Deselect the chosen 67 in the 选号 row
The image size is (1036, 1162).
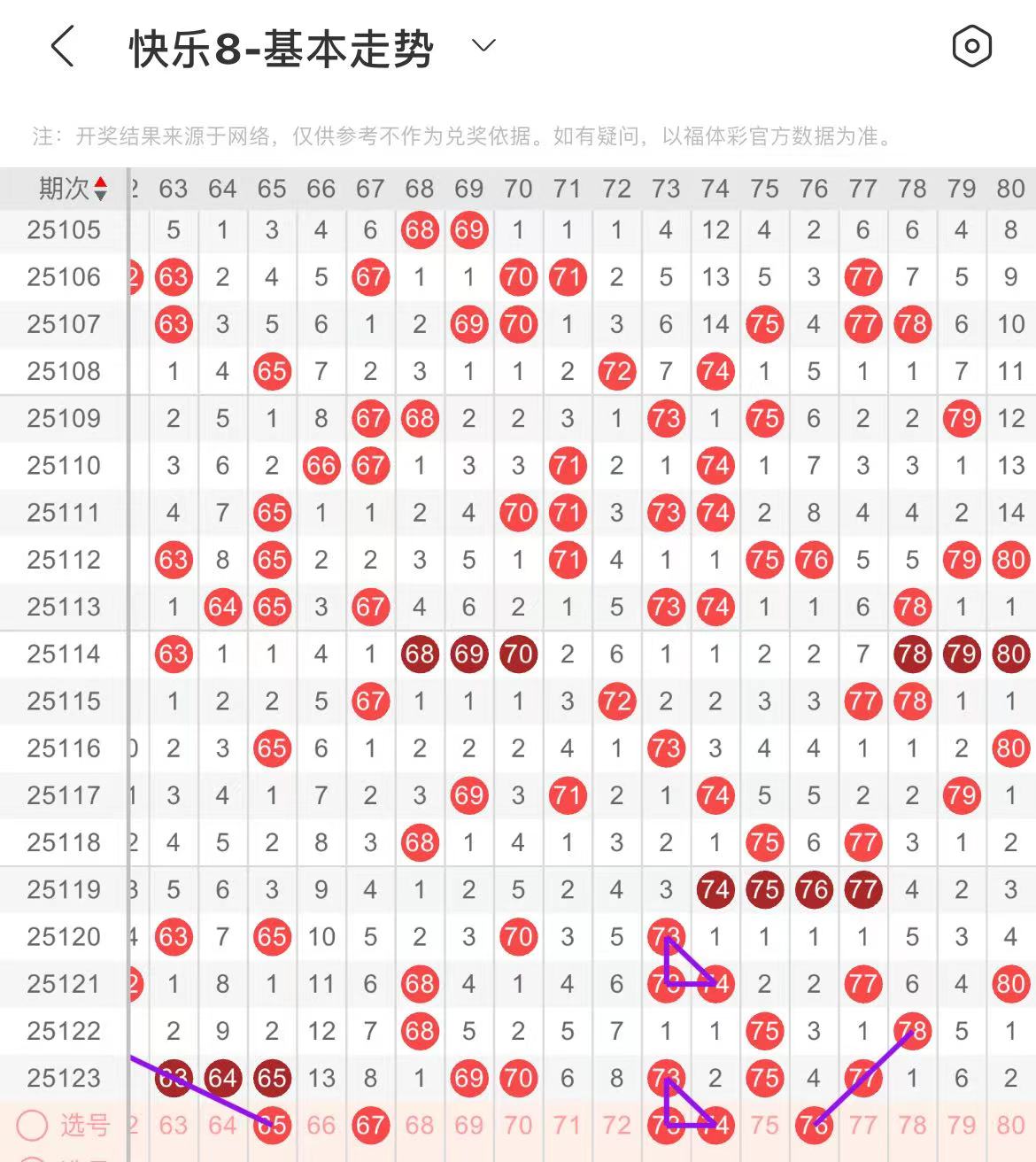370,1126
